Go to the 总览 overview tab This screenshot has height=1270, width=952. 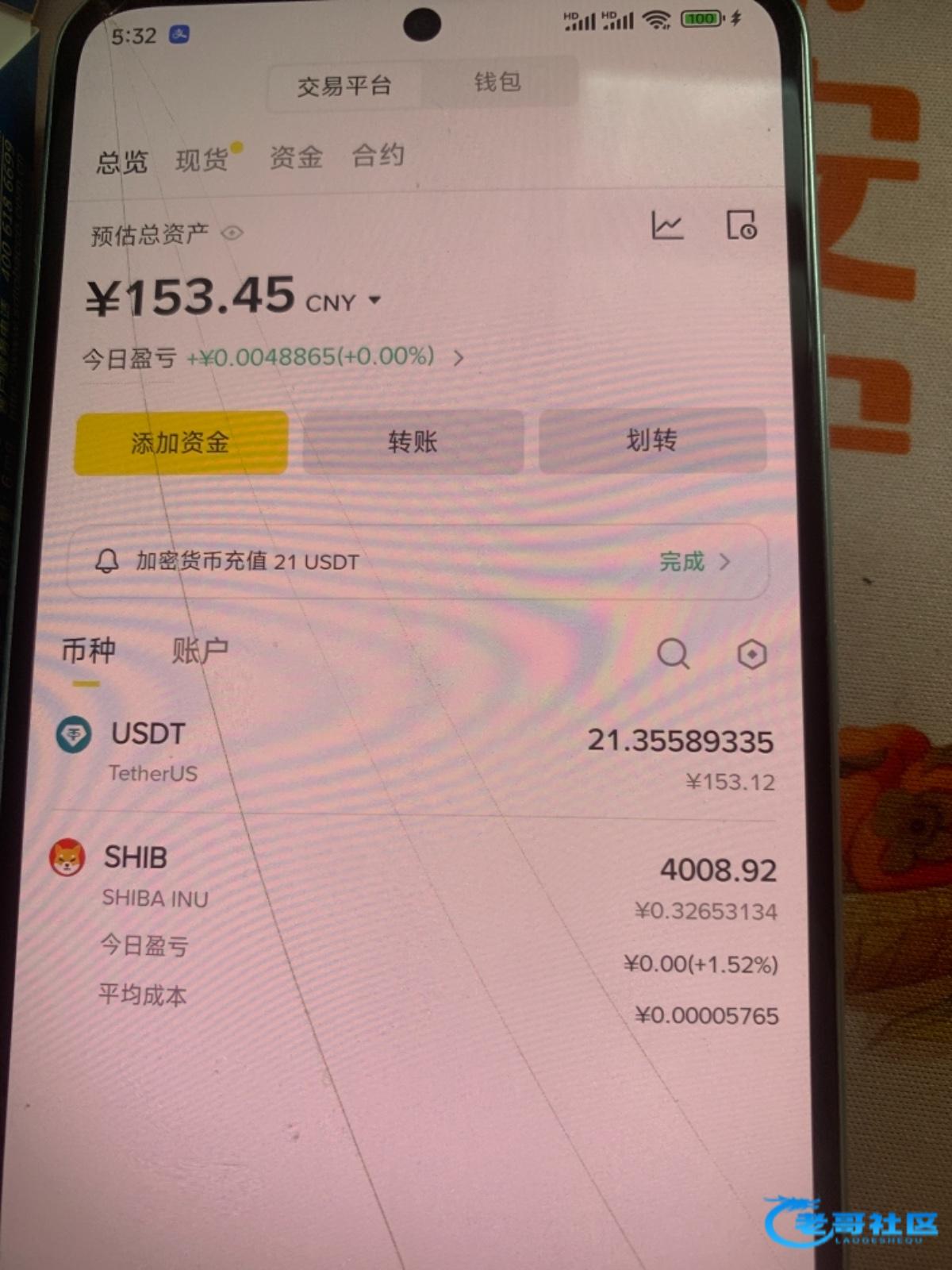121,163
